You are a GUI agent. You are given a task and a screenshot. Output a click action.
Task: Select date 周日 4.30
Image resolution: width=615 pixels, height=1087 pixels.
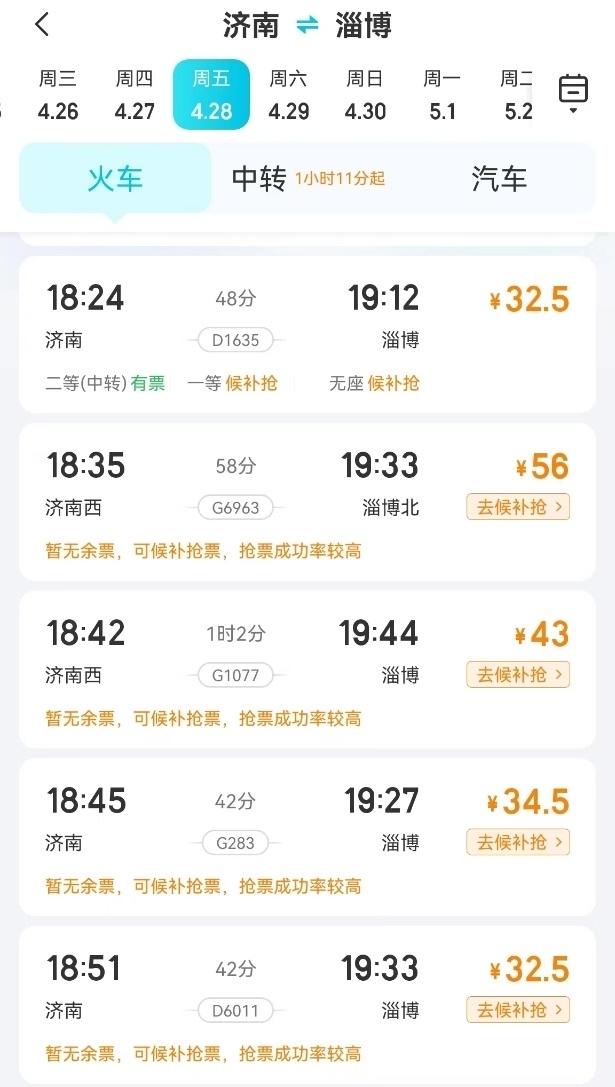point(365,95)
